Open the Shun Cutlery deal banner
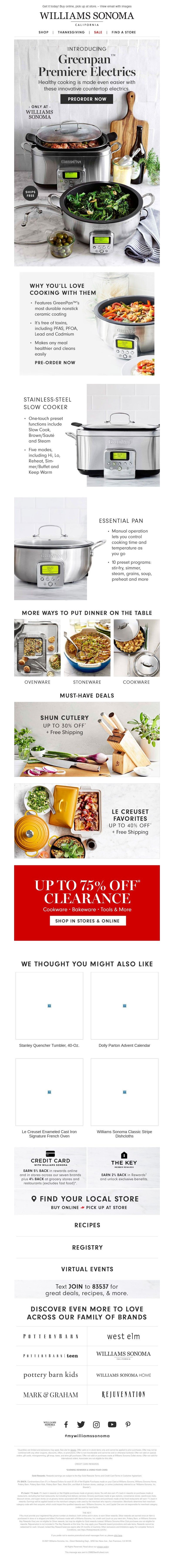Screen dimensions: 174x1568 click(x=87, y=738)
